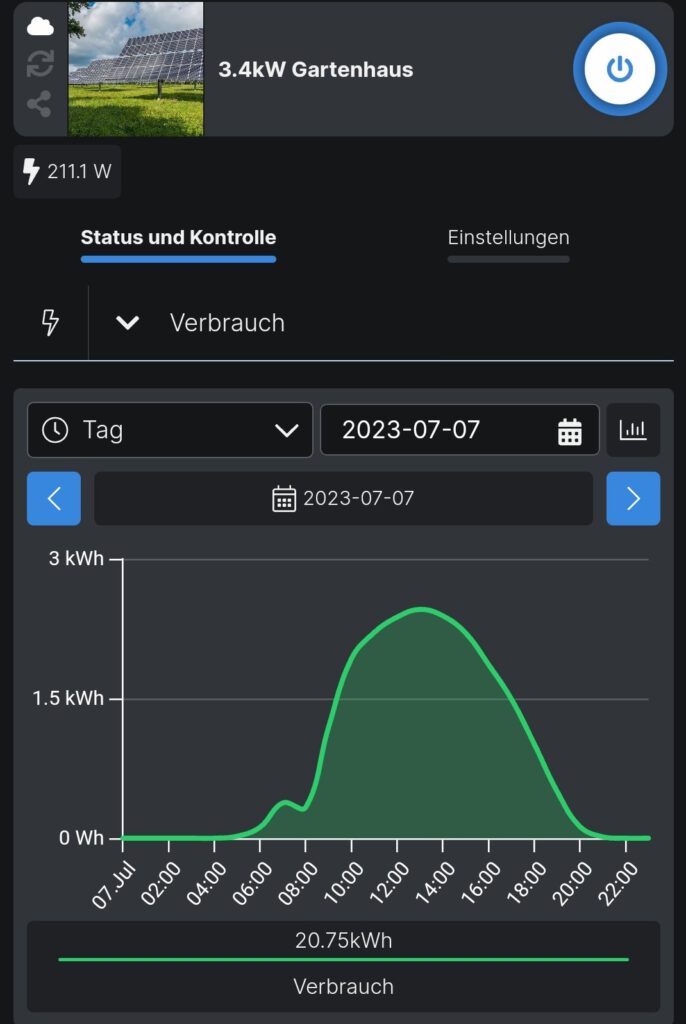Tap the refresh sync icon
Screen dimensions: 686x1024
[x=40, y=64]
